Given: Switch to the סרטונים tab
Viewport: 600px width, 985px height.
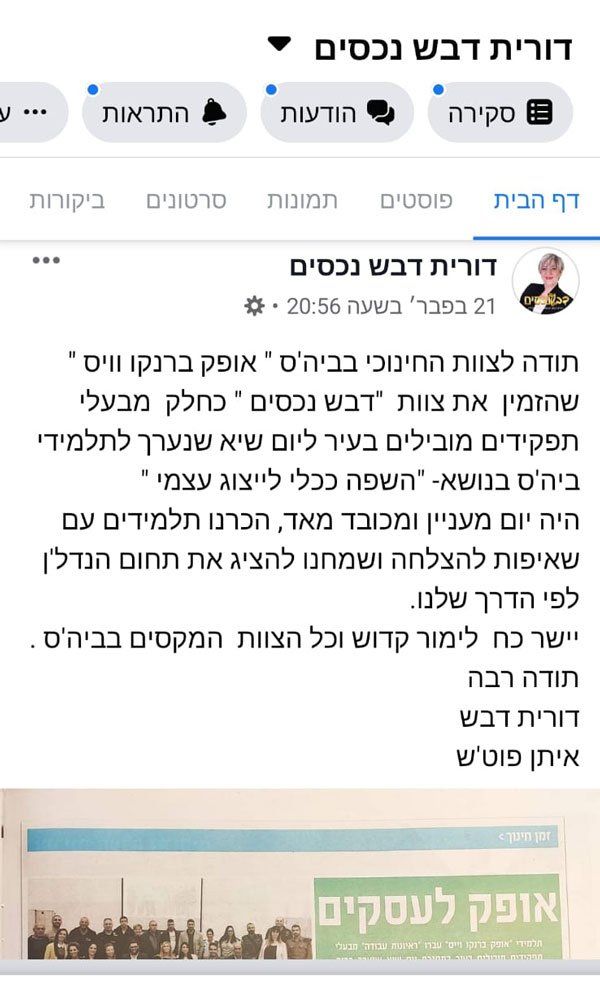Looking at the screenshot, I should [186, 201].
